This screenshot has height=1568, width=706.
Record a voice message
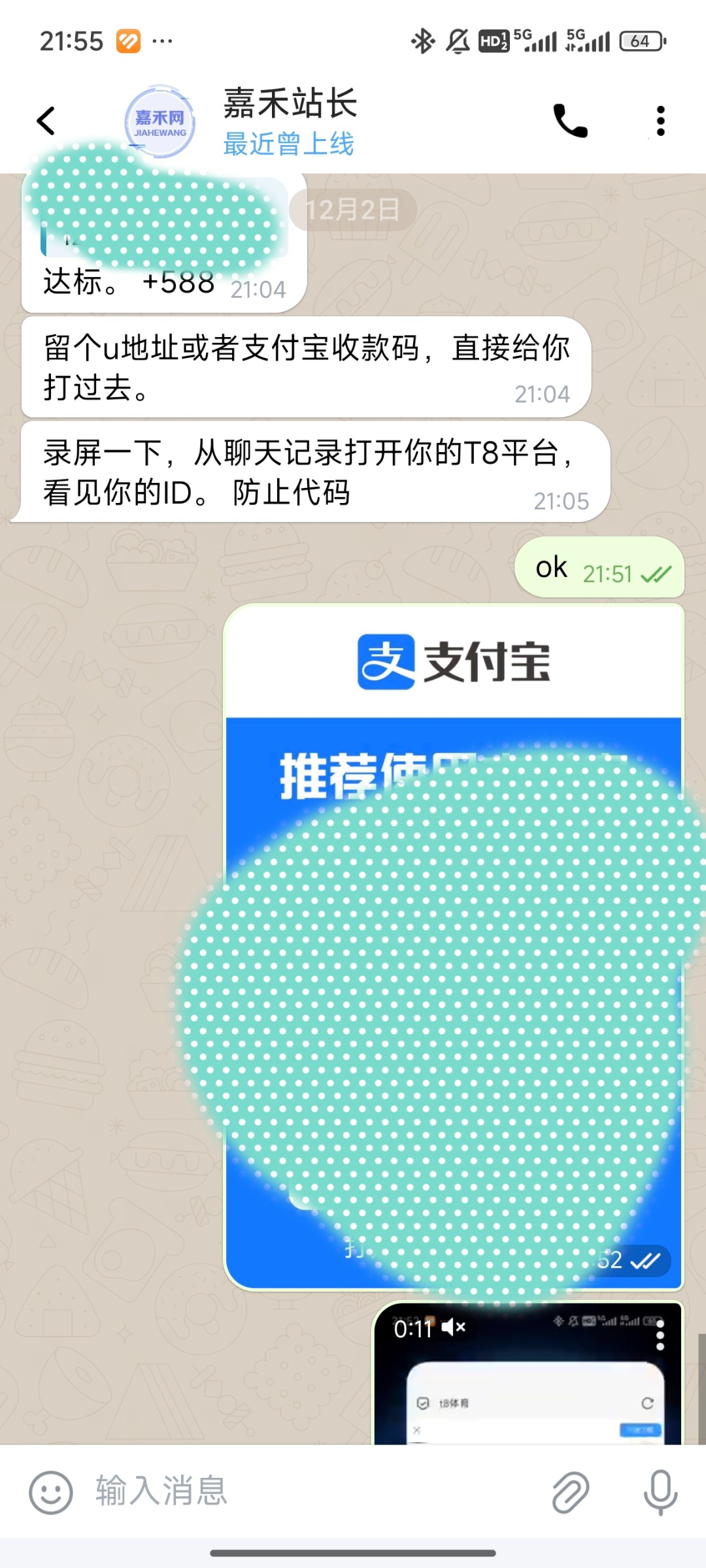click(660, 1493)
